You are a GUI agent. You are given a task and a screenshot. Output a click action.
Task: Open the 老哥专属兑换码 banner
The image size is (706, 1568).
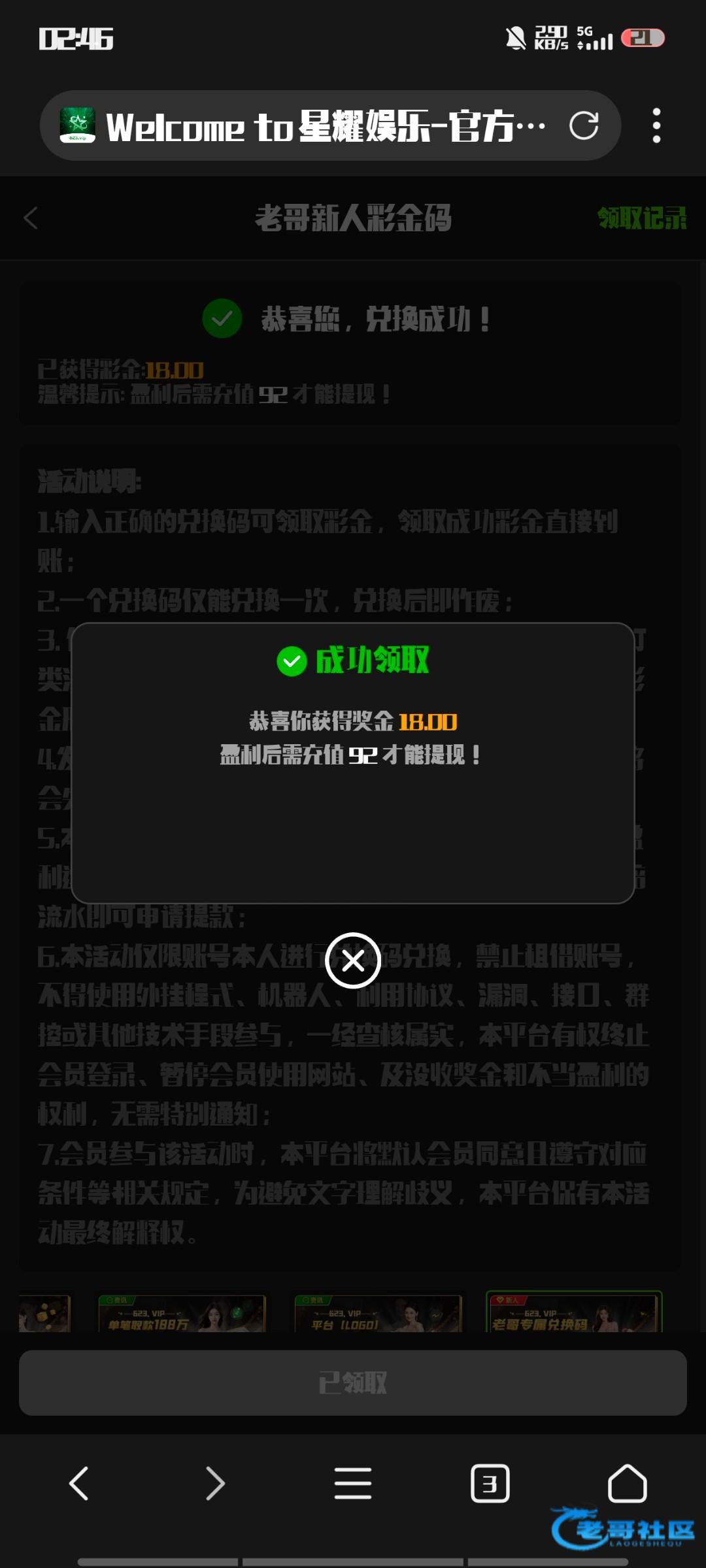pyautogui.click(x=574, y=1313)
